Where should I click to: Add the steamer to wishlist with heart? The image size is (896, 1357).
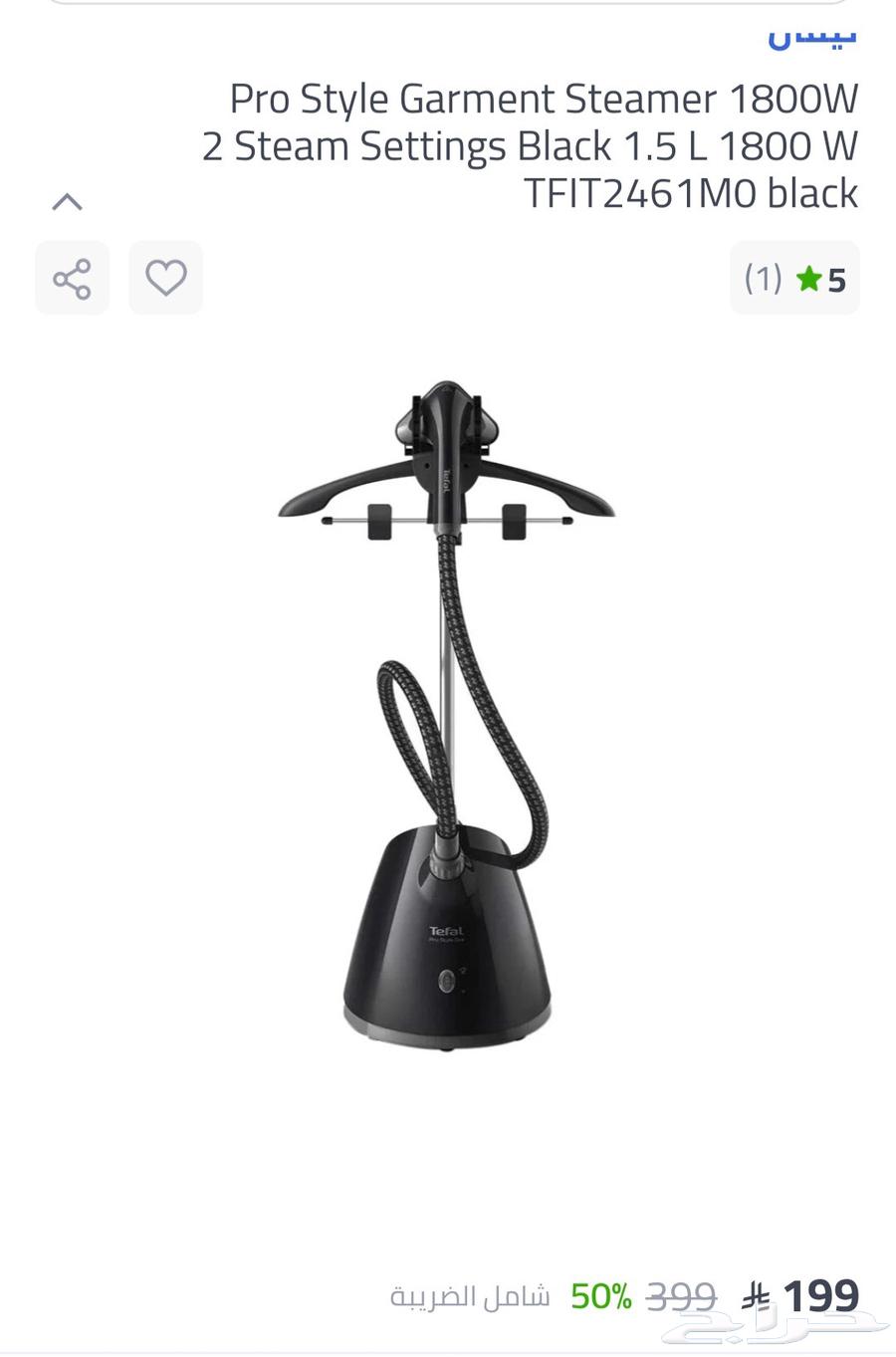[x=165, y=278]
